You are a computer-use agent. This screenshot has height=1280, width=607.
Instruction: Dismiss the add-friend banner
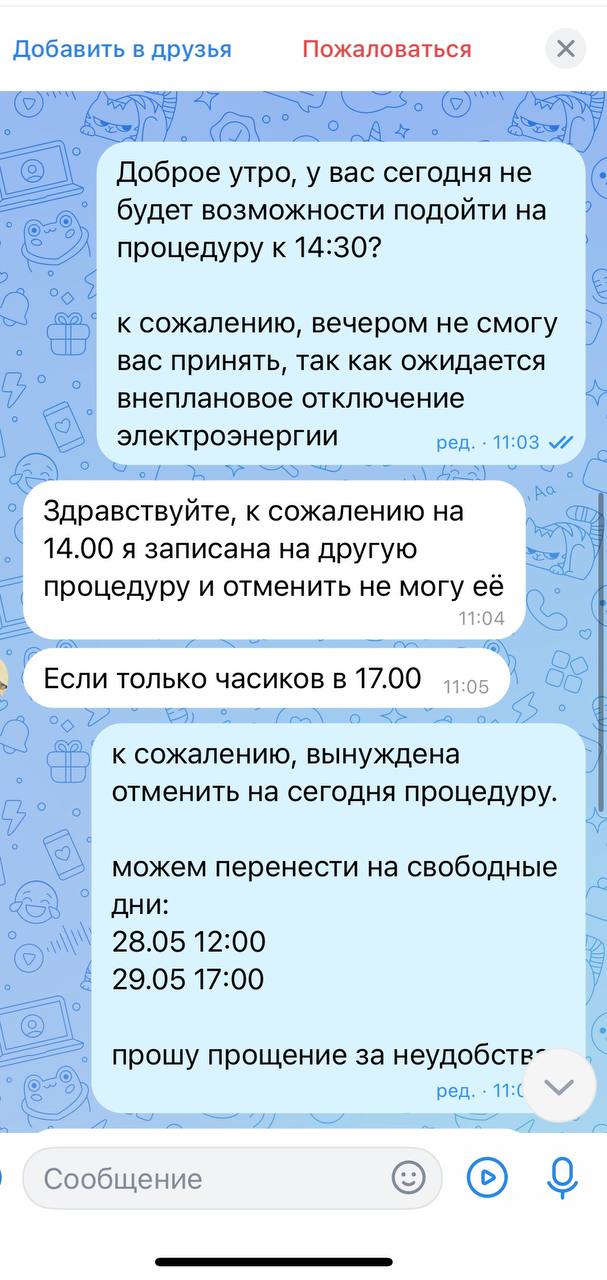pyautogui.click(x=566, y=48)
